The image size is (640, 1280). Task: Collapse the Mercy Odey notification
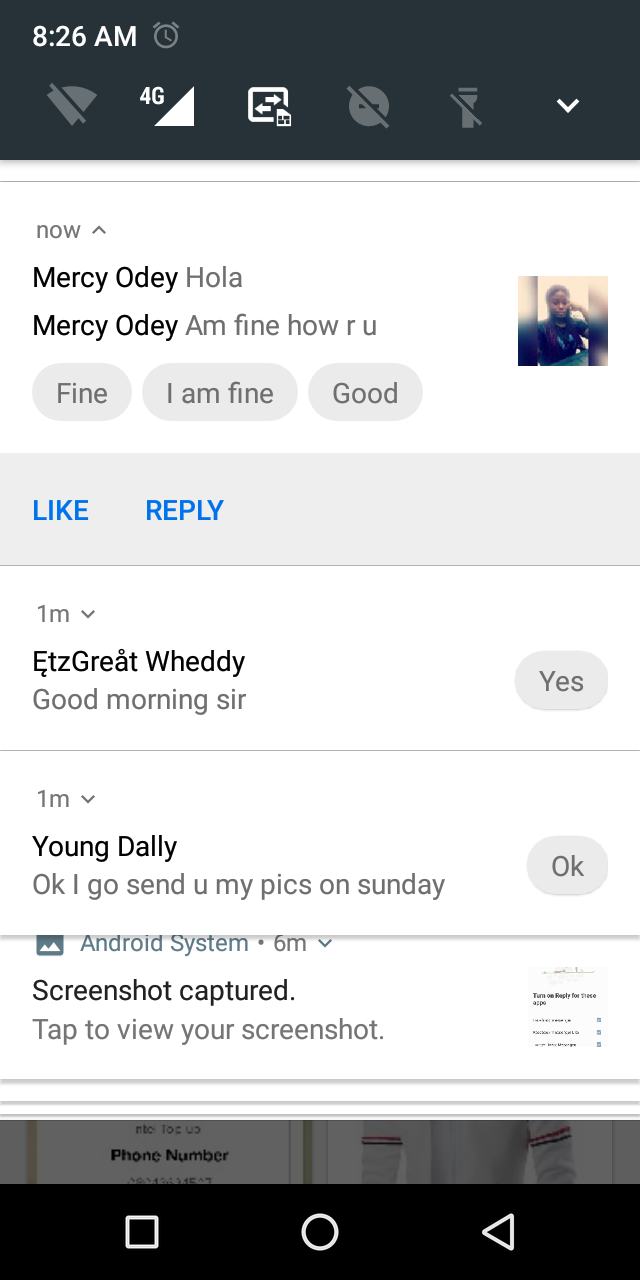[x=99, y=230]
